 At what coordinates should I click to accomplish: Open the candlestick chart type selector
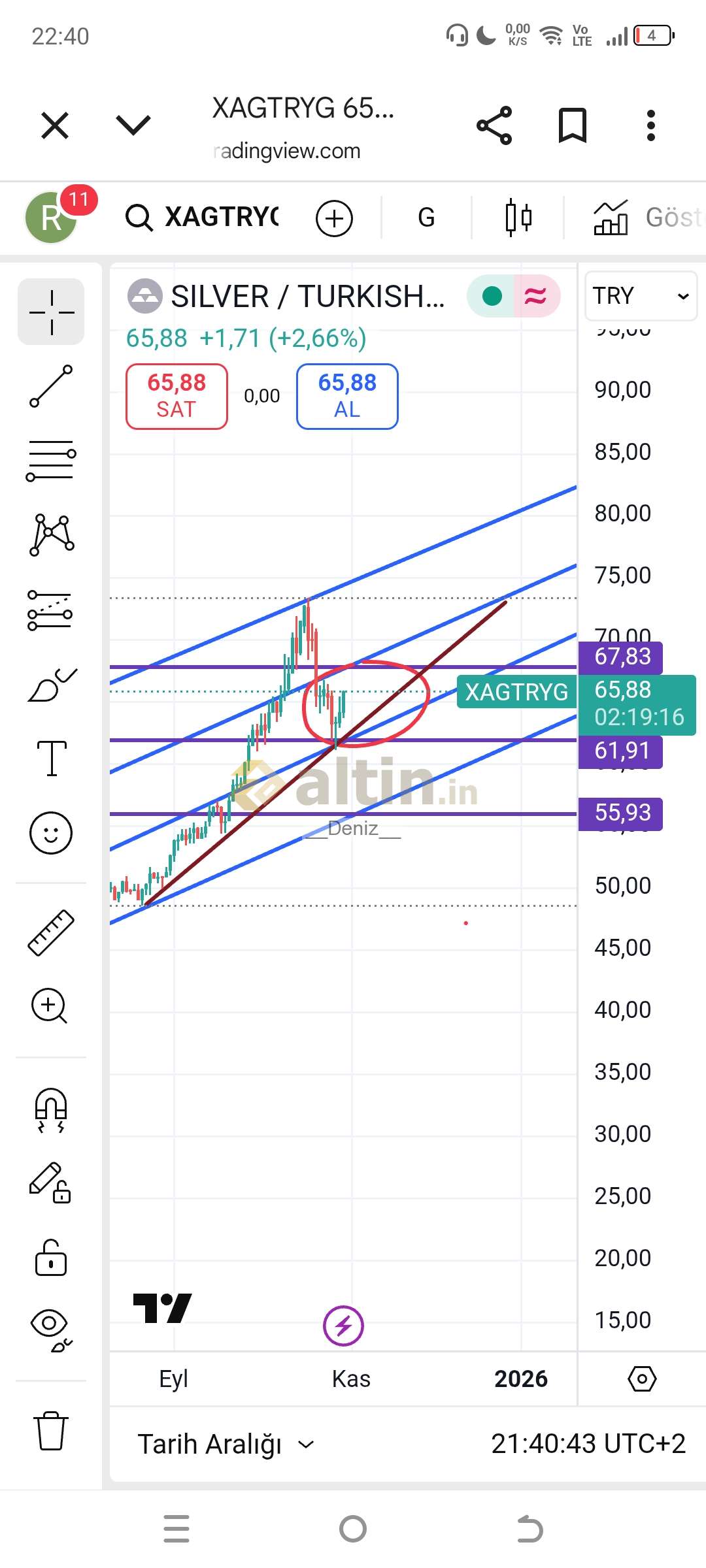tap(518, 218)
